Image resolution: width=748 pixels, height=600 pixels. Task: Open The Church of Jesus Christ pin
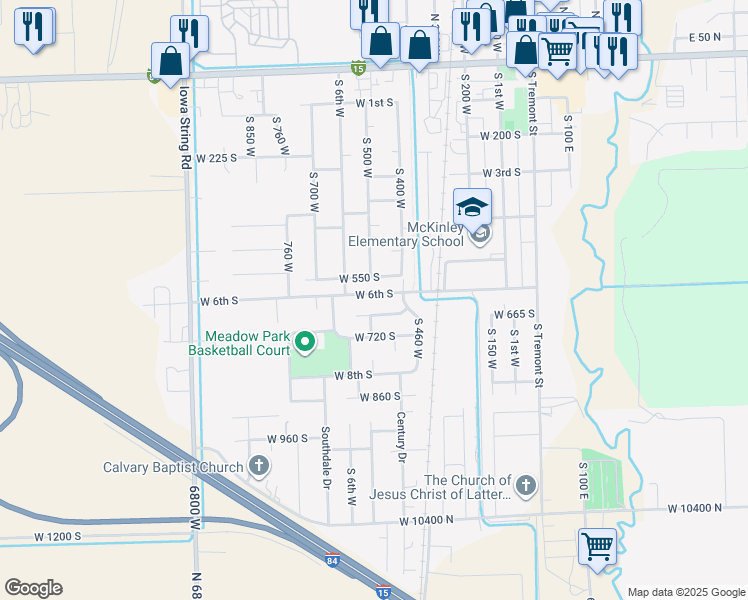(526, 487)
